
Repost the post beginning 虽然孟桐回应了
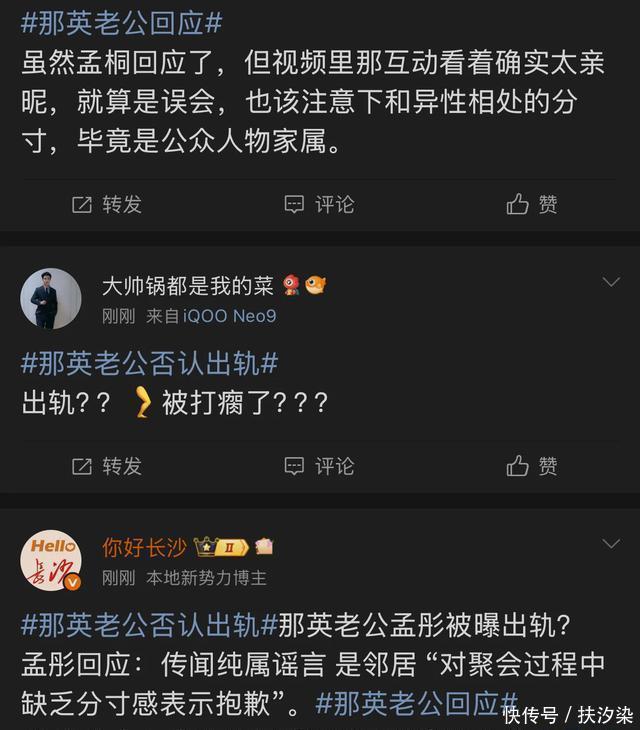tap(107, 205)
